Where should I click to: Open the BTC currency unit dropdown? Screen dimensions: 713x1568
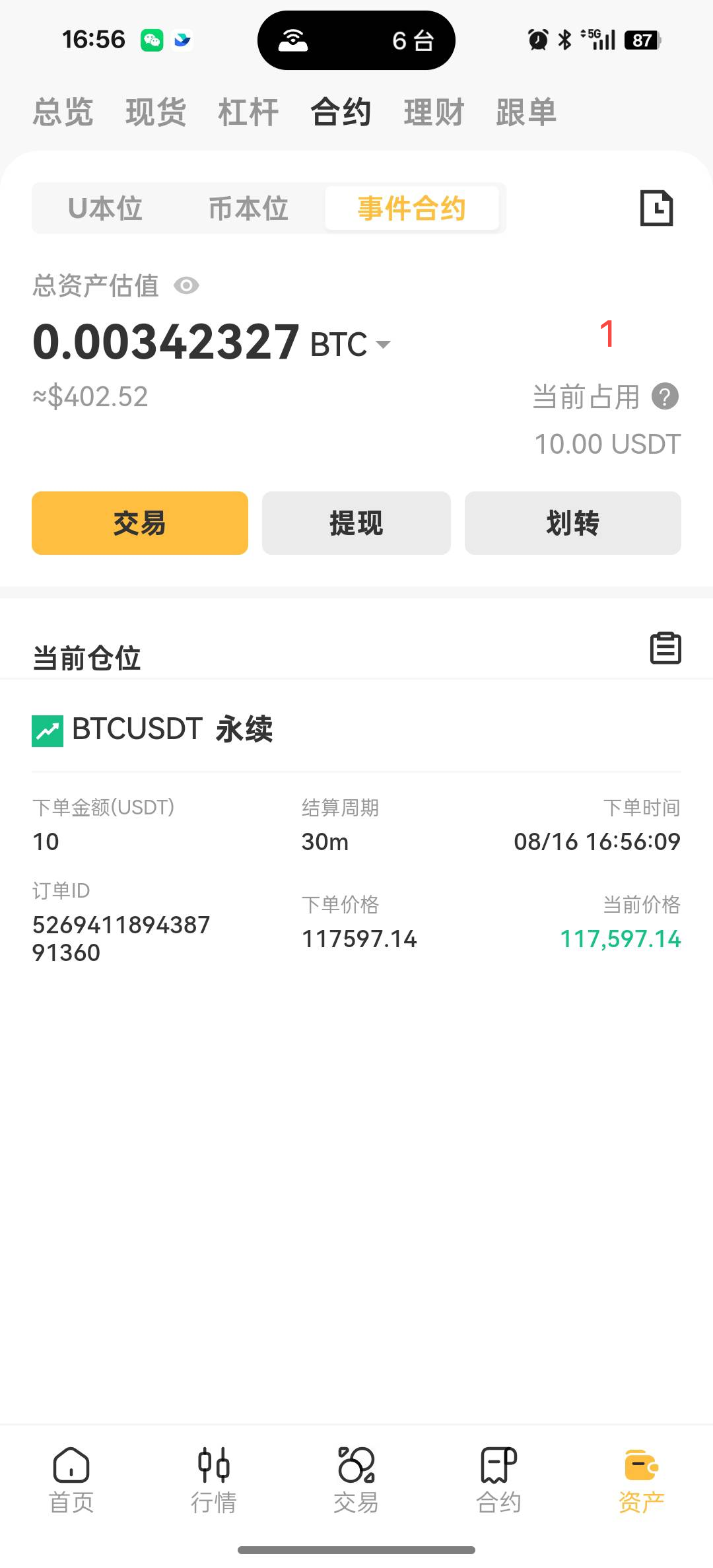click(382, 344)
